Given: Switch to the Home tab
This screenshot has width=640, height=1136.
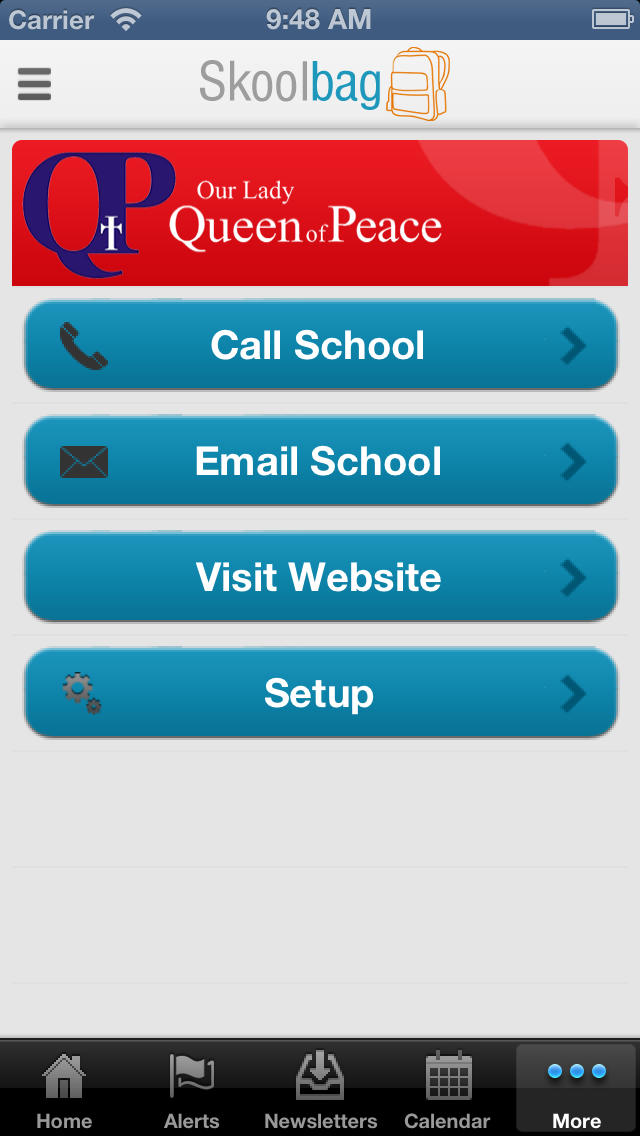Looking at the screenshot, I should (64, 1089).
